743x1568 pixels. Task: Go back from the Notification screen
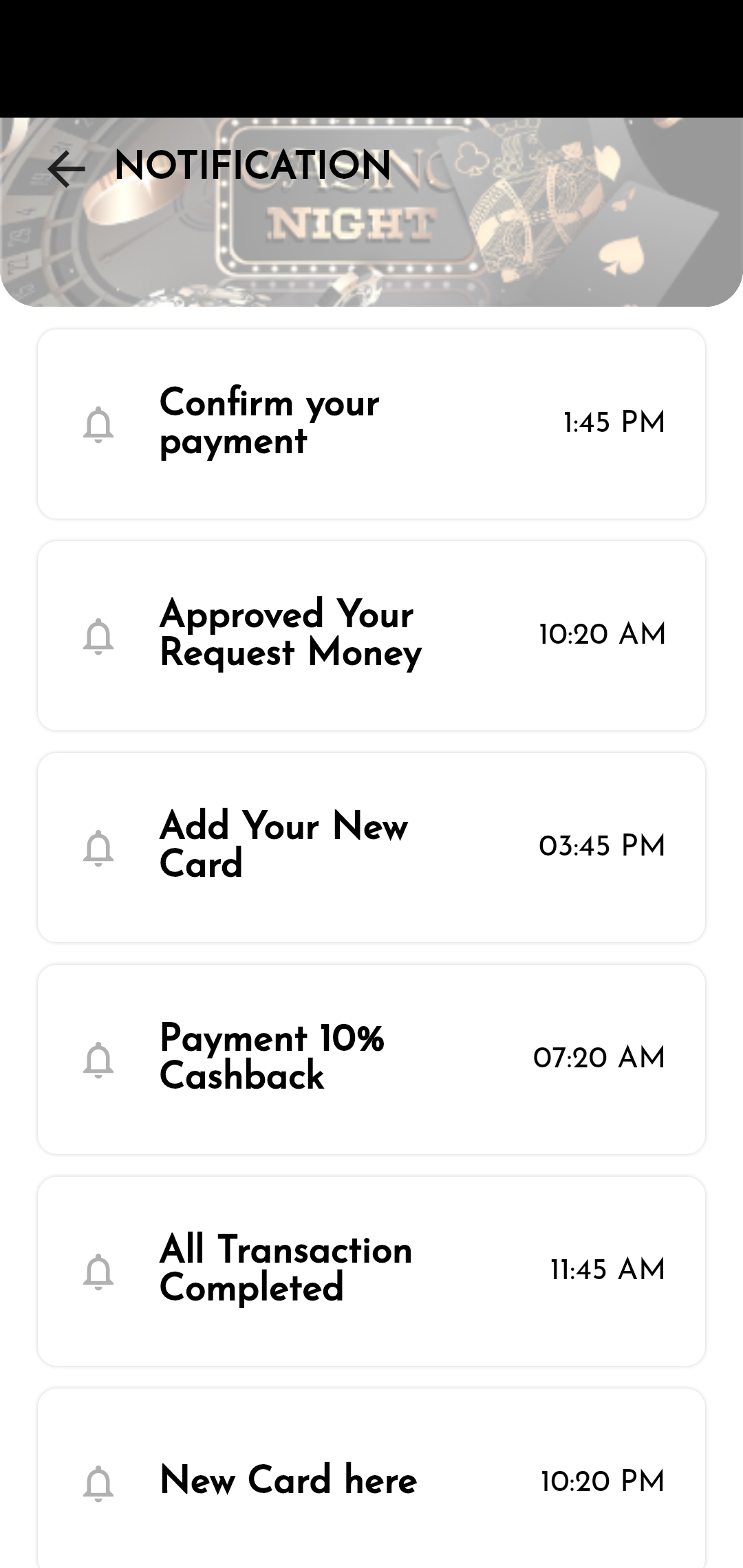pyautogui.click(x=66, y=168)
